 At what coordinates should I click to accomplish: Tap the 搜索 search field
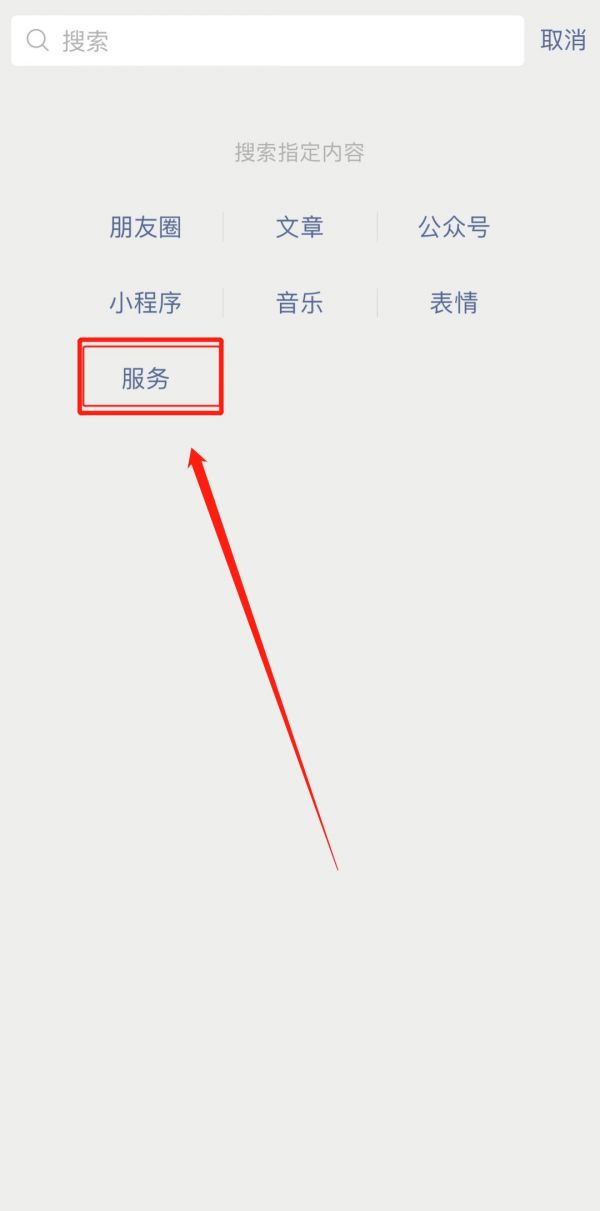pos(267,41)
